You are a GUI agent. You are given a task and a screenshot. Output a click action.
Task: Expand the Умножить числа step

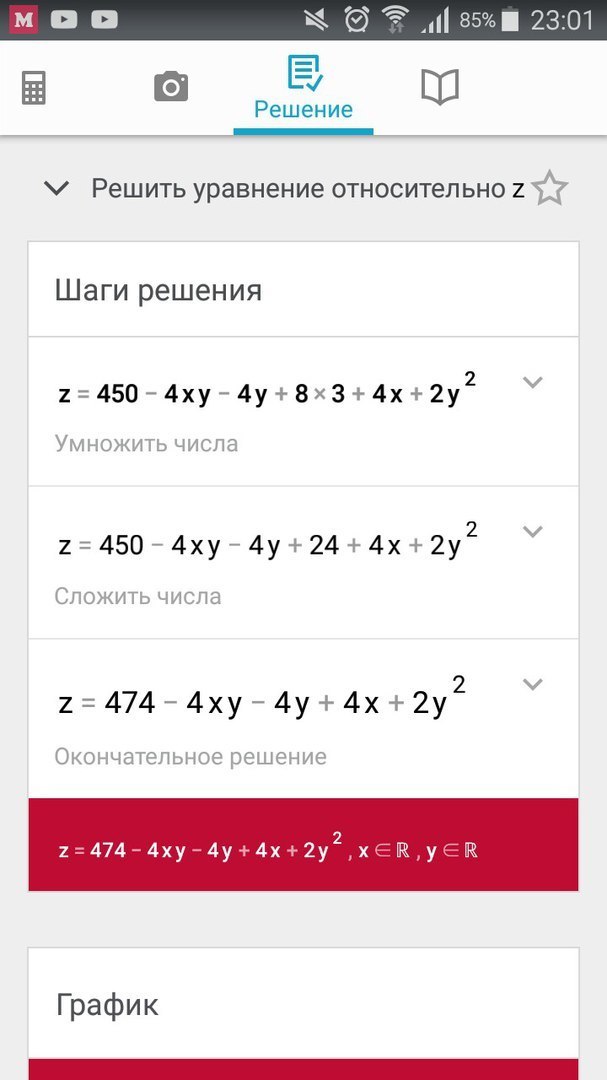coord(533,382)
